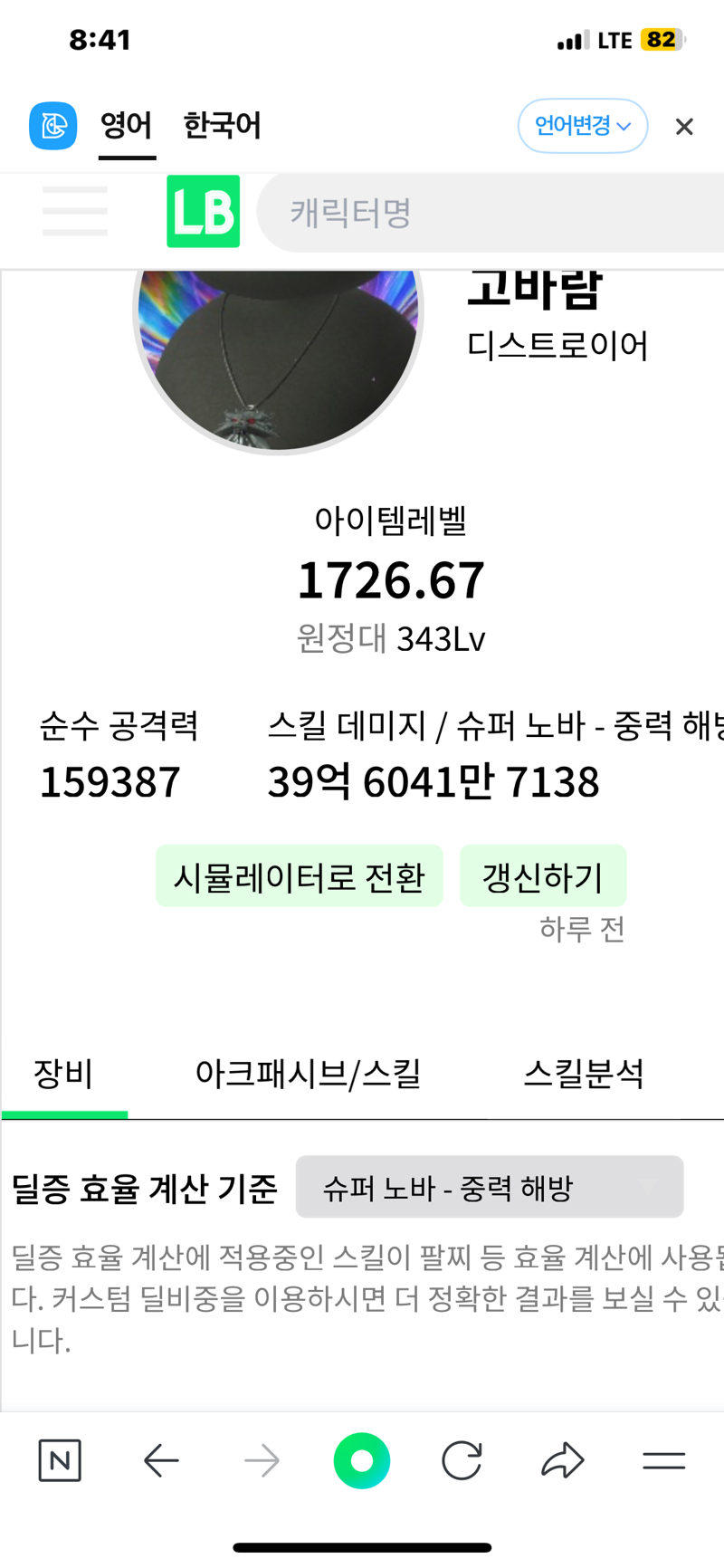This screenshot has width=724, height=1568.
Task: Close the translation bar
Action: point(684,127)
